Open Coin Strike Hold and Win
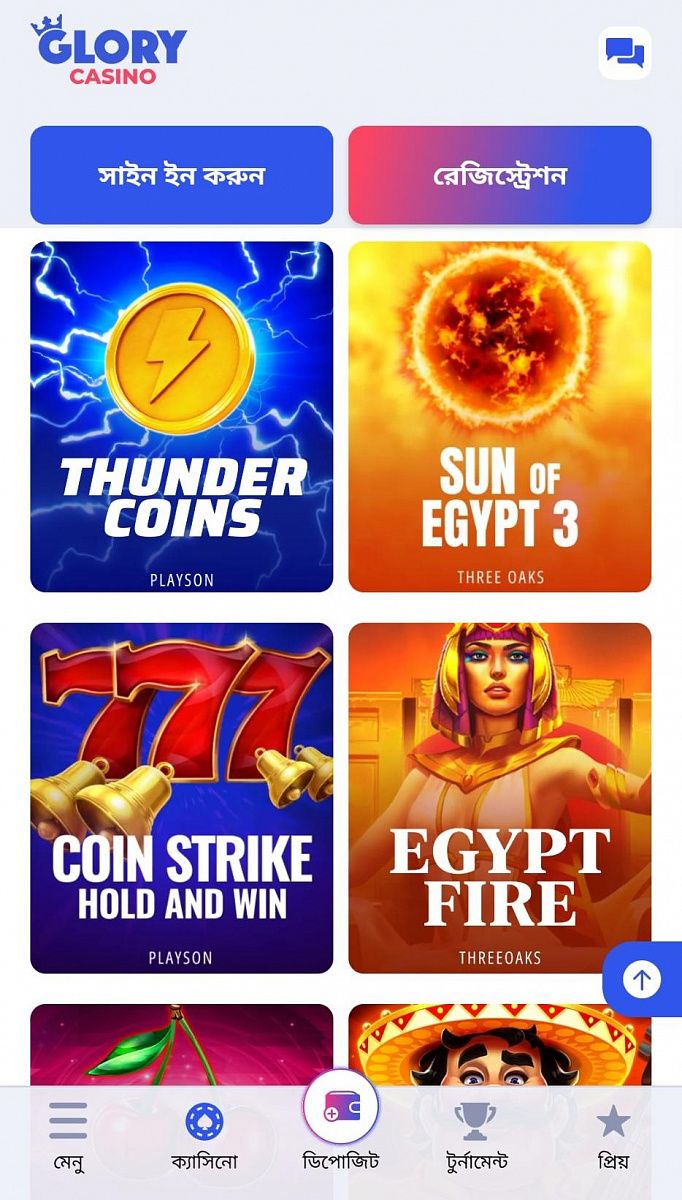The width and height of the screenshot is (682, 1200). pyautogui.click(x=181, y=797)
